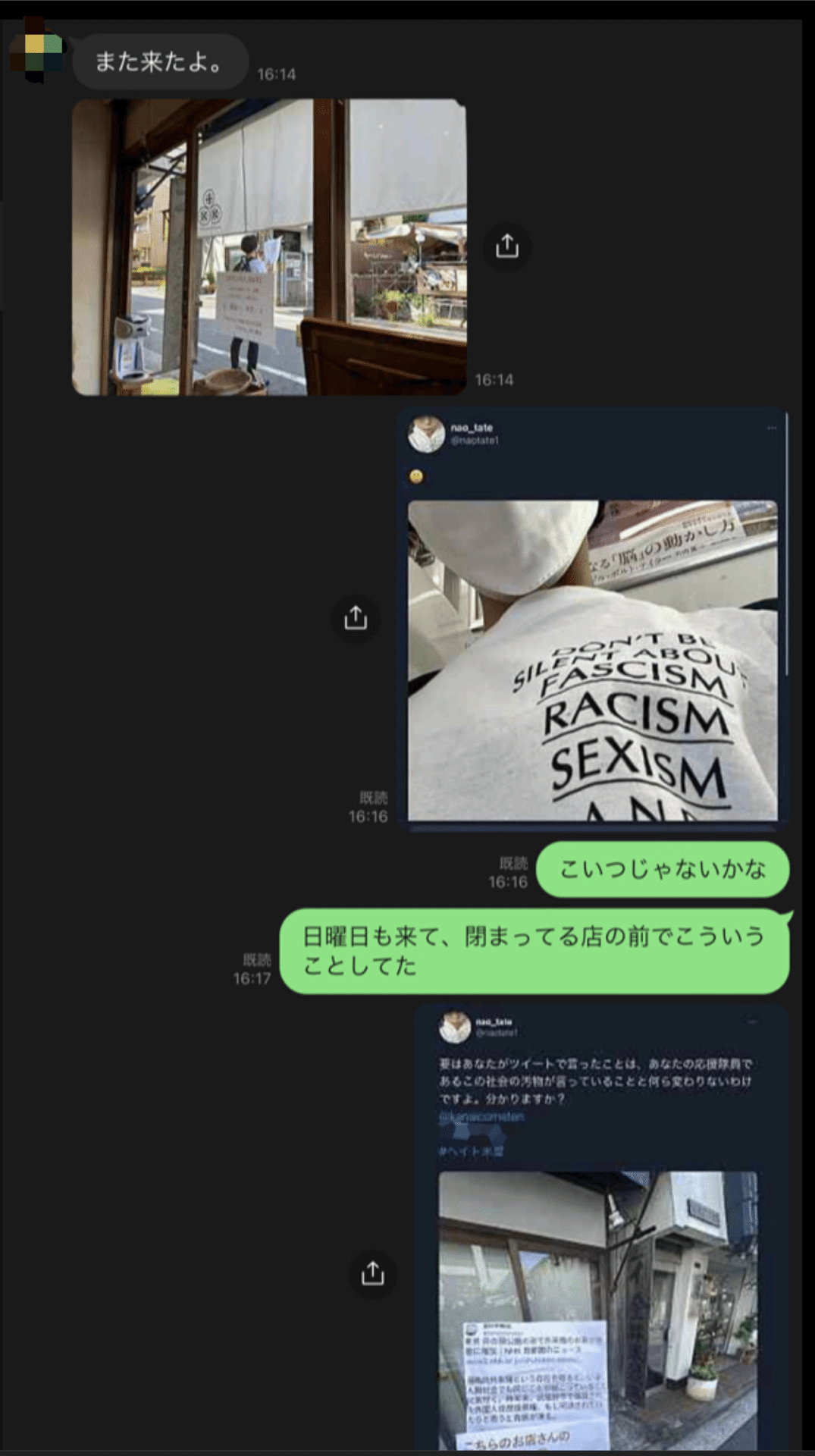The height and width of the screenshot is (1456, 815).
Task: Share the 16:14 street photo
Action: 506,246
